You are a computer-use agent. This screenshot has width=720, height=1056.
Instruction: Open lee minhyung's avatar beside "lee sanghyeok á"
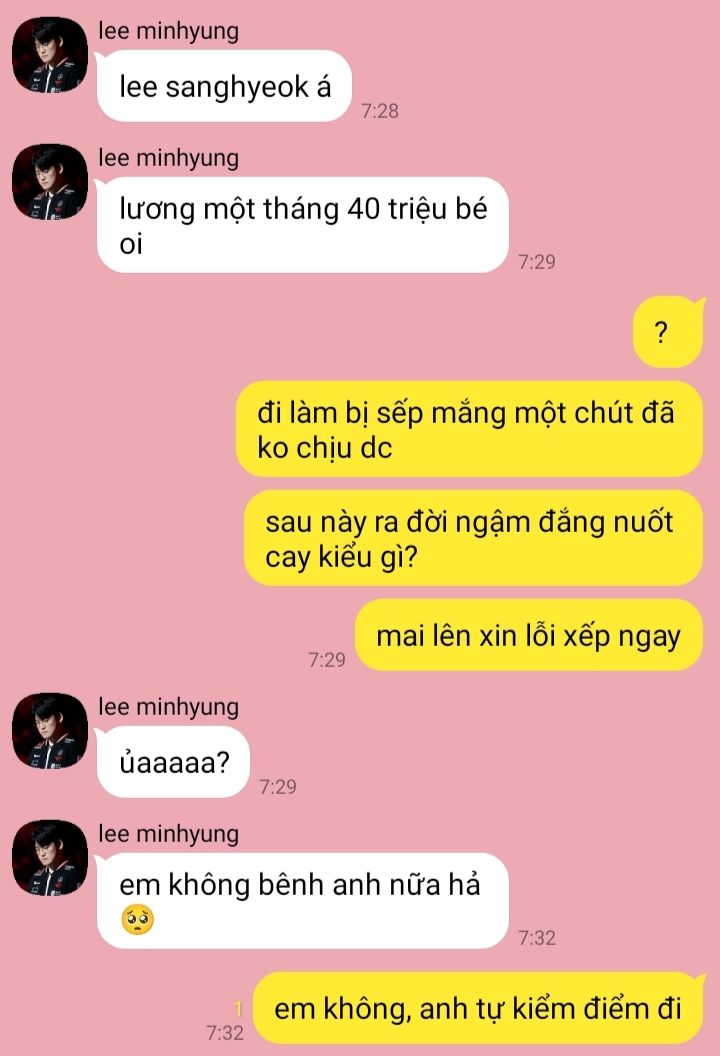tap(50, 57)
